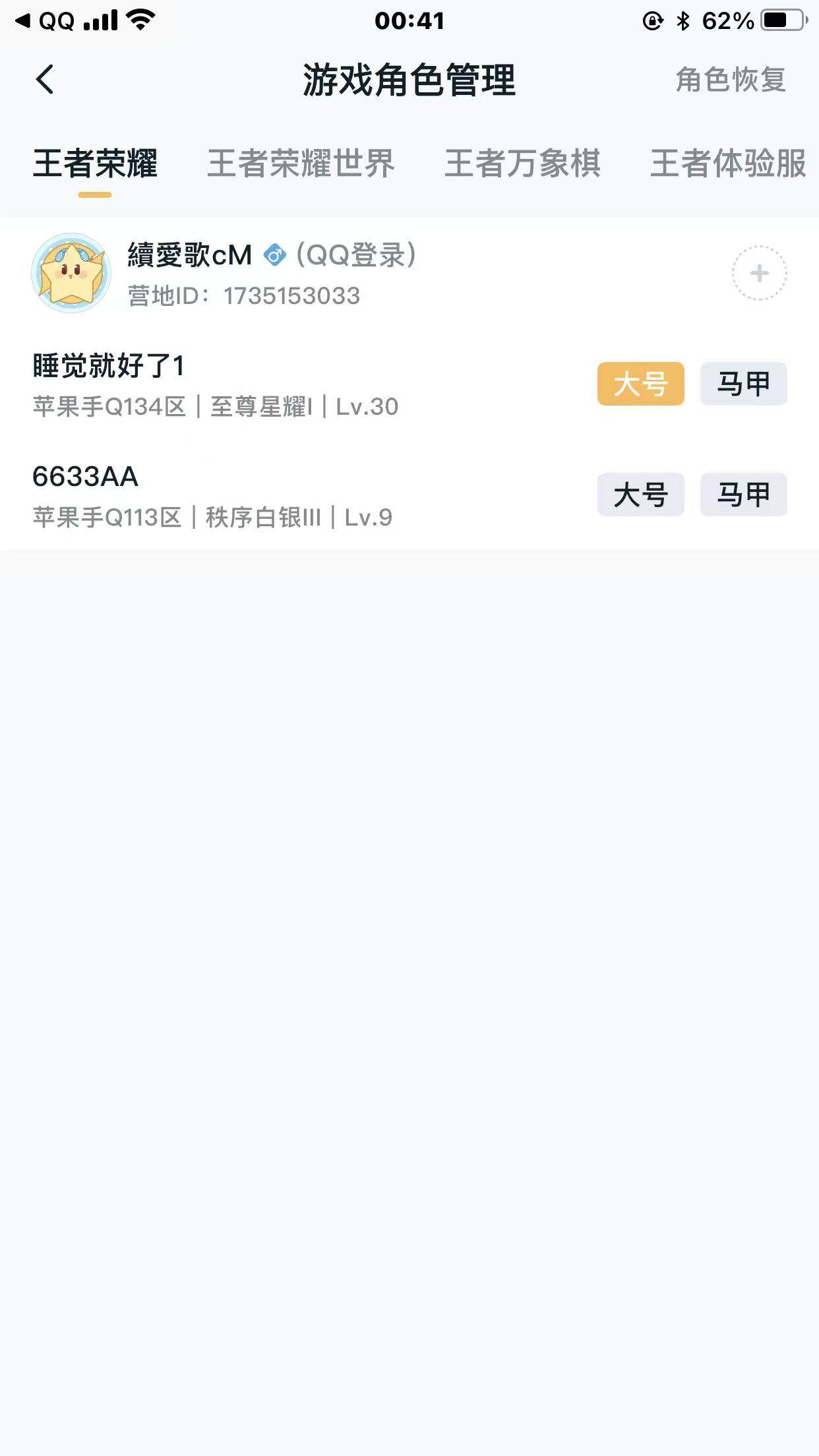Tap the male gender symbol beside 續愛歌cM
Image resolution: width=819 pixels, height=1456 pixels.
tap(274, 255)
